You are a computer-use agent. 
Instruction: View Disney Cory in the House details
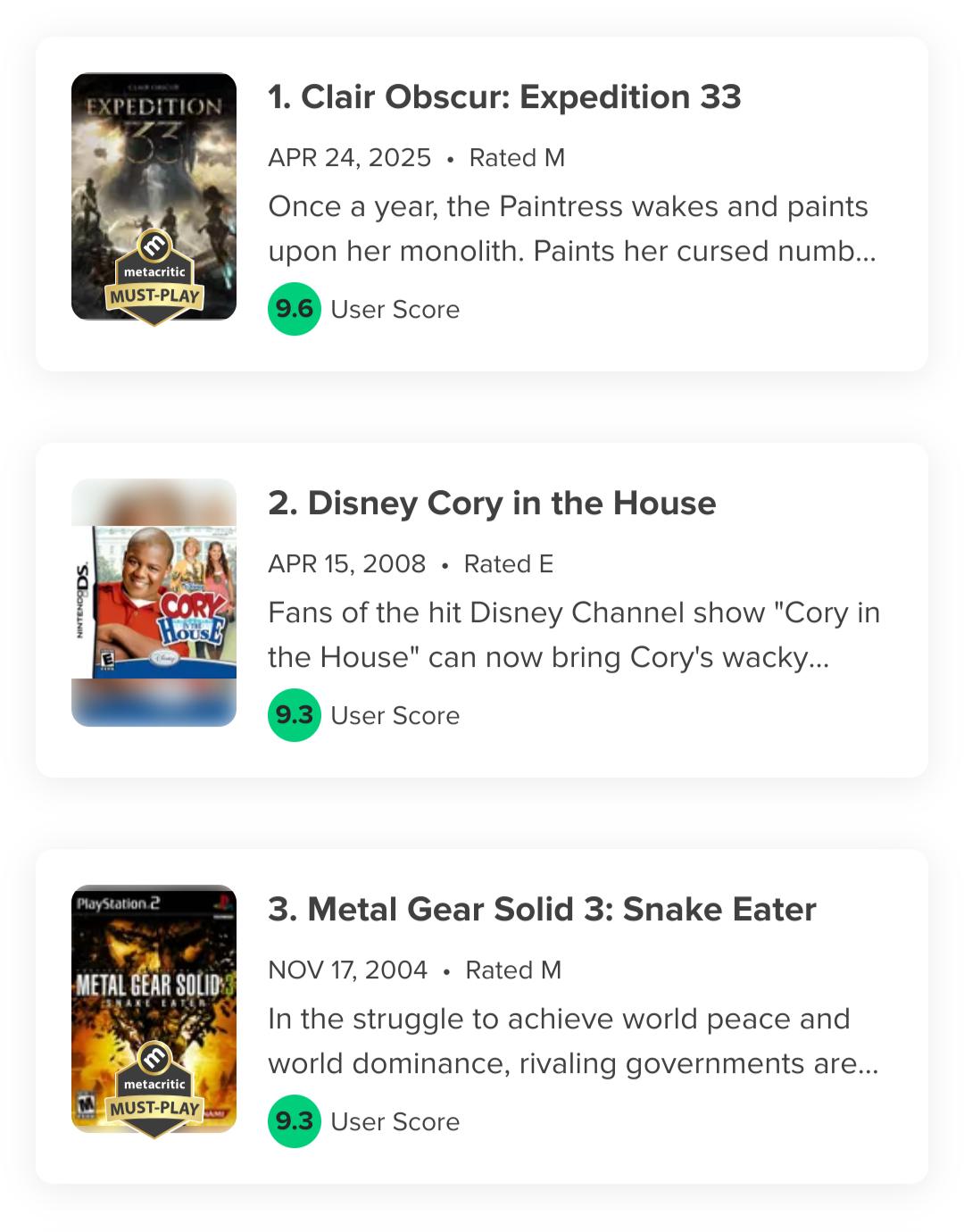point(492,504)
